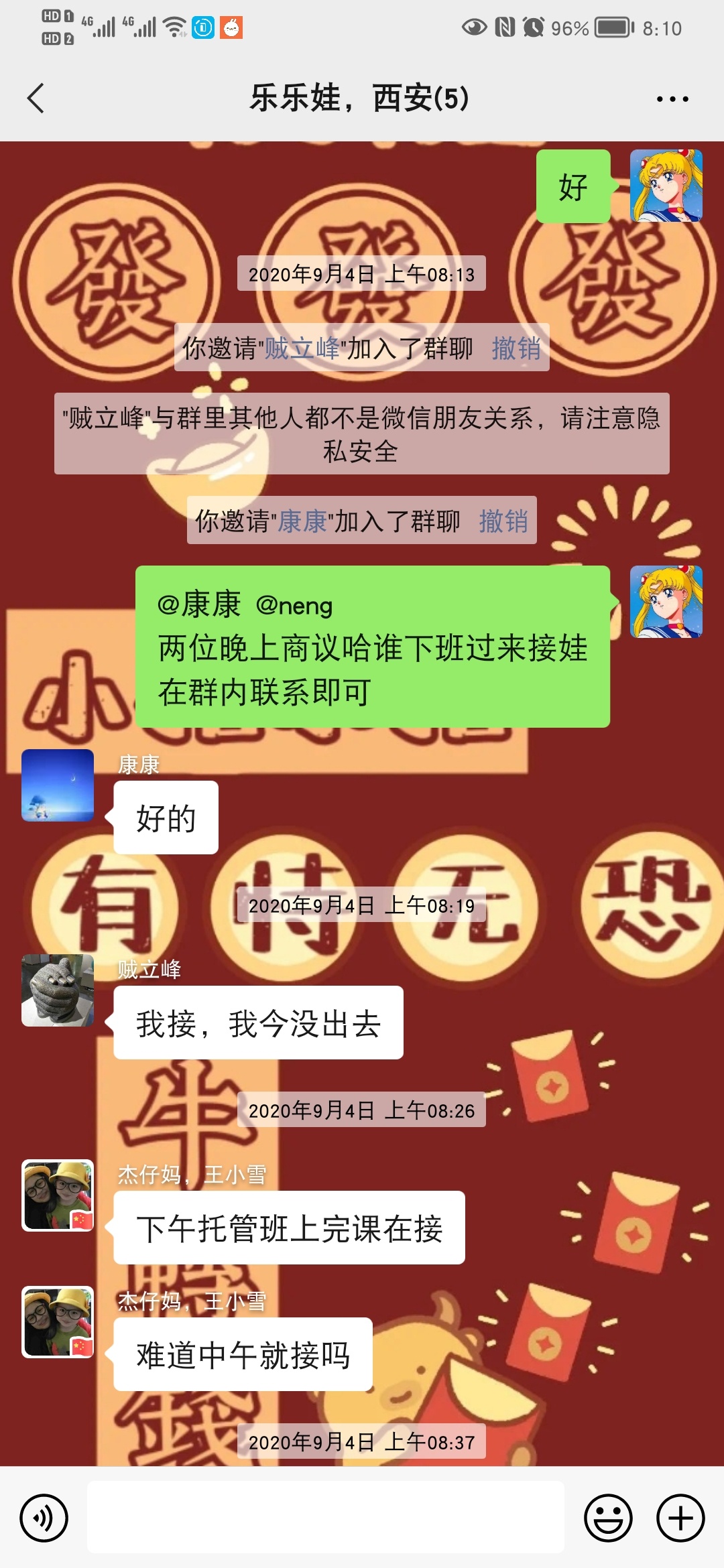Open group chat info menu

coord(672,99)
